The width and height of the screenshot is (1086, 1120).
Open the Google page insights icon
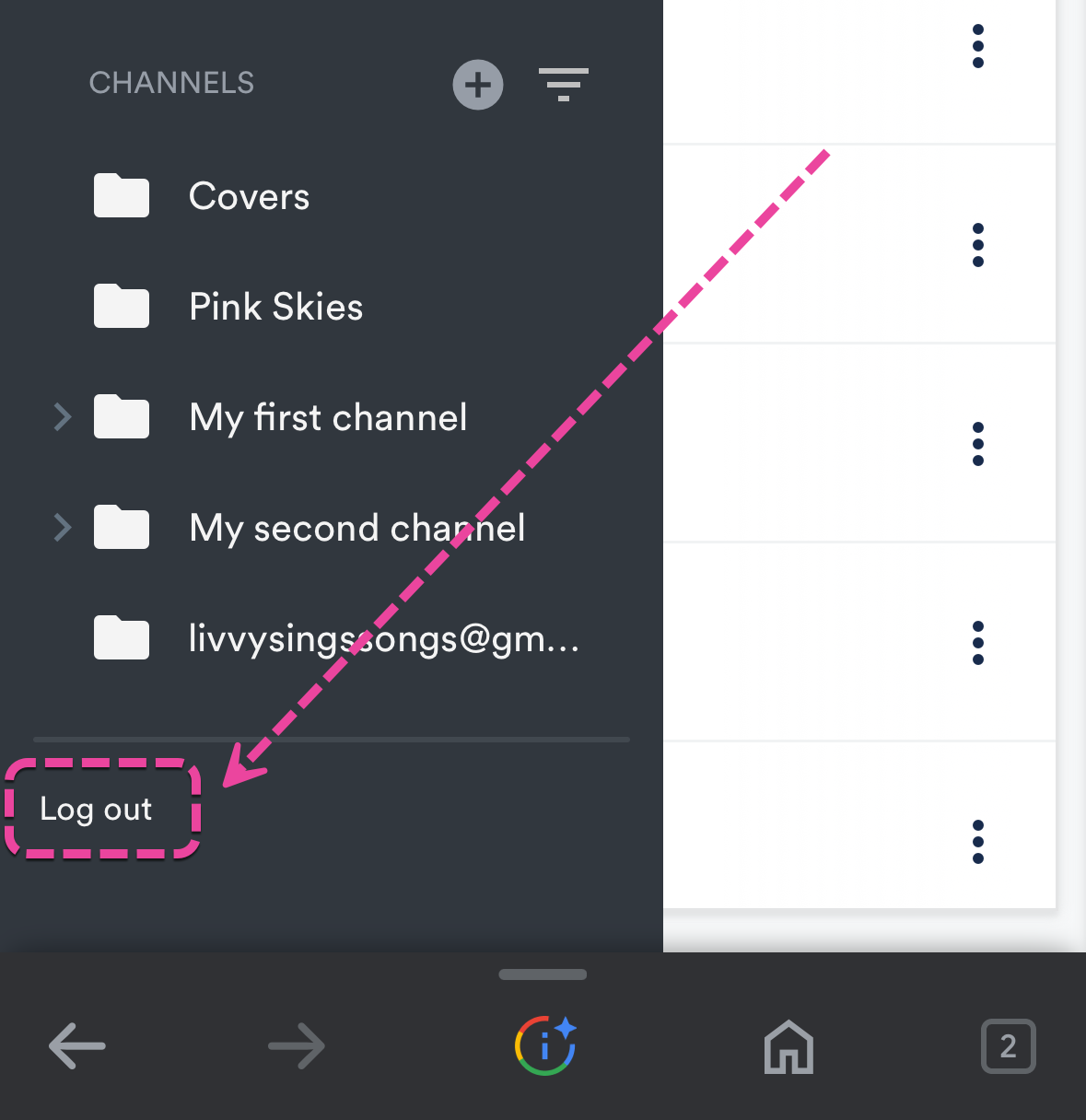545,1046
